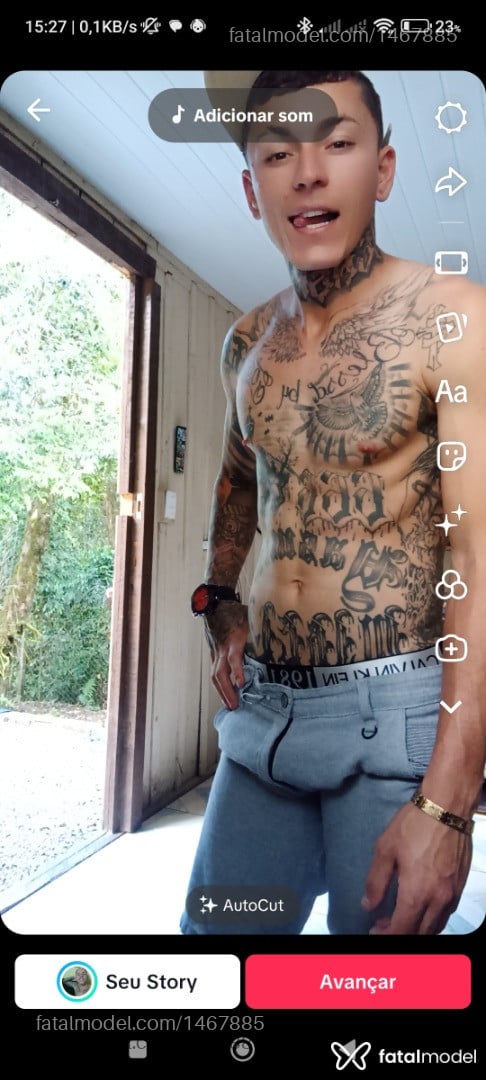Open the stickers icon
Viewport: 486px width, 1080px height.
click(x=451, y=456)
